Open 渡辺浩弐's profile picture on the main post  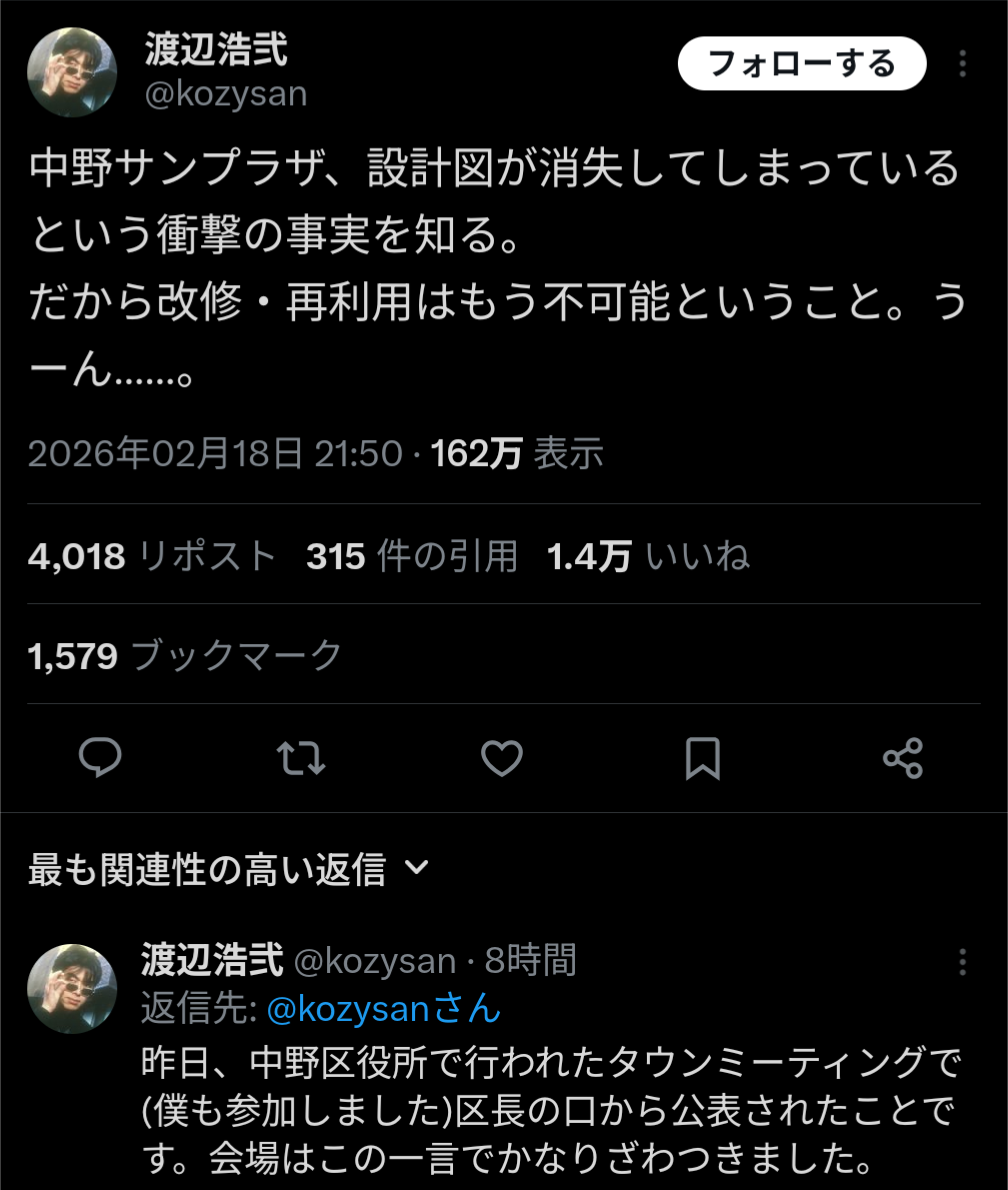pos(72,72)
